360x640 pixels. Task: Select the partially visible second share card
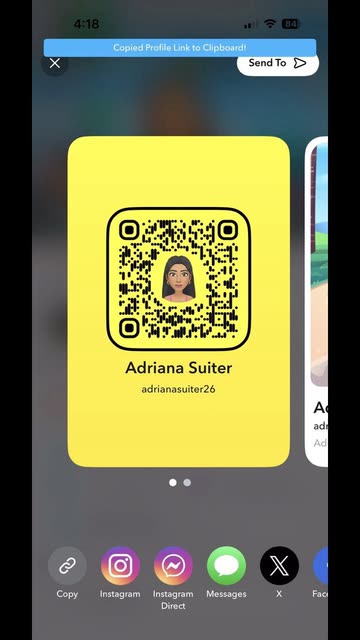pos(317,302)
